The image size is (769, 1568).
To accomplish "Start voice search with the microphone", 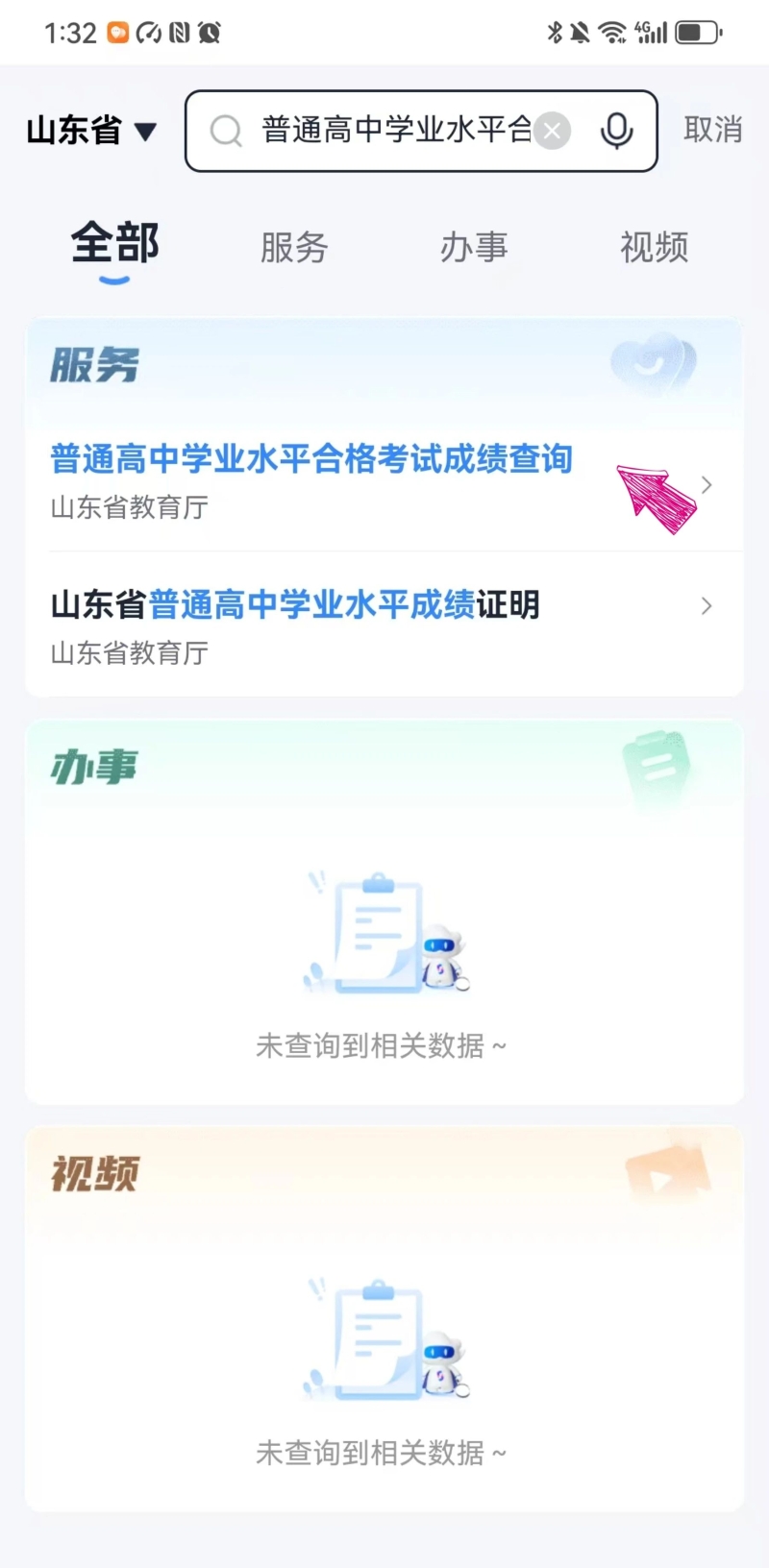I will point(616,131).
